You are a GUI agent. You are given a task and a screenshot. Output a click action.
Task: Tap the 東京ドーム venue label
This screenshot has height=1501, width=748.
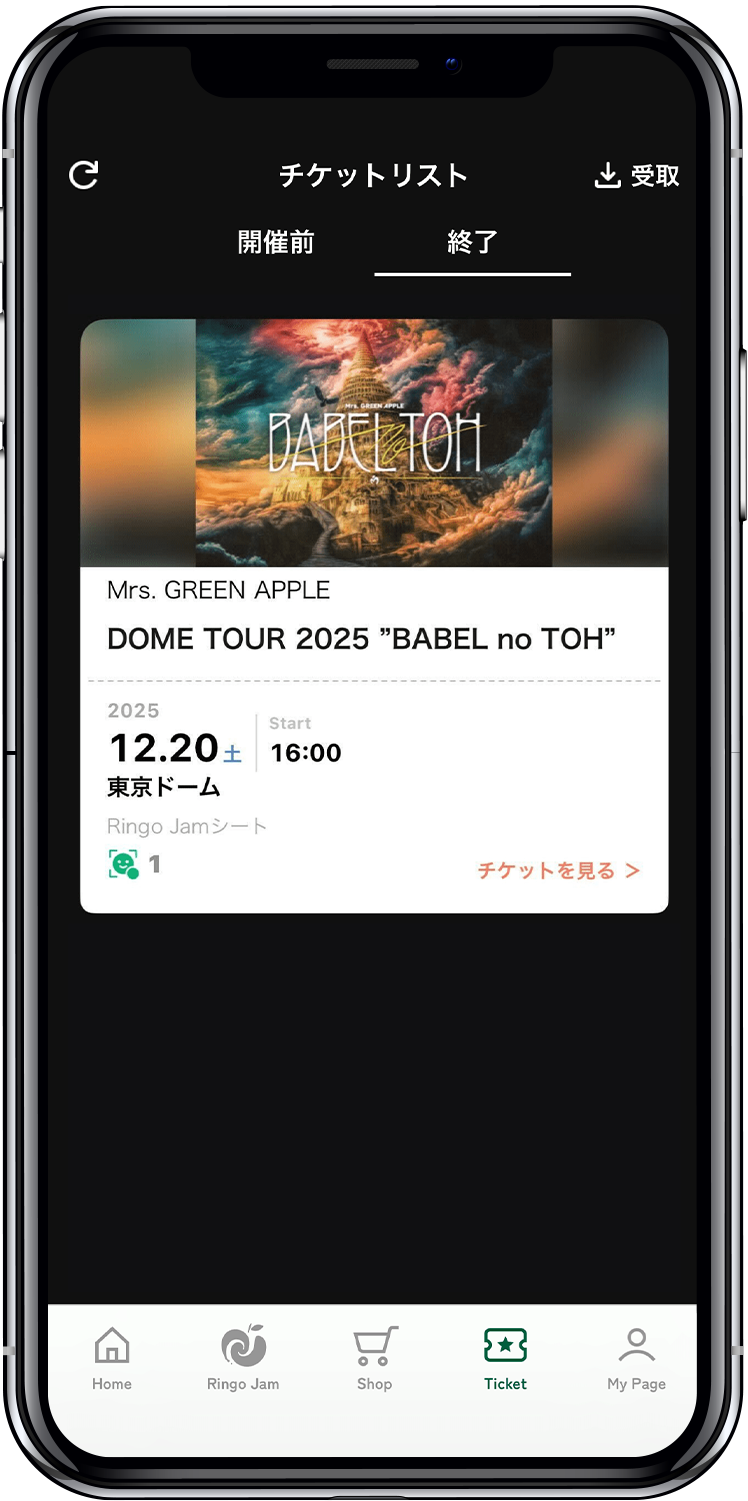[x=162, y=789]
